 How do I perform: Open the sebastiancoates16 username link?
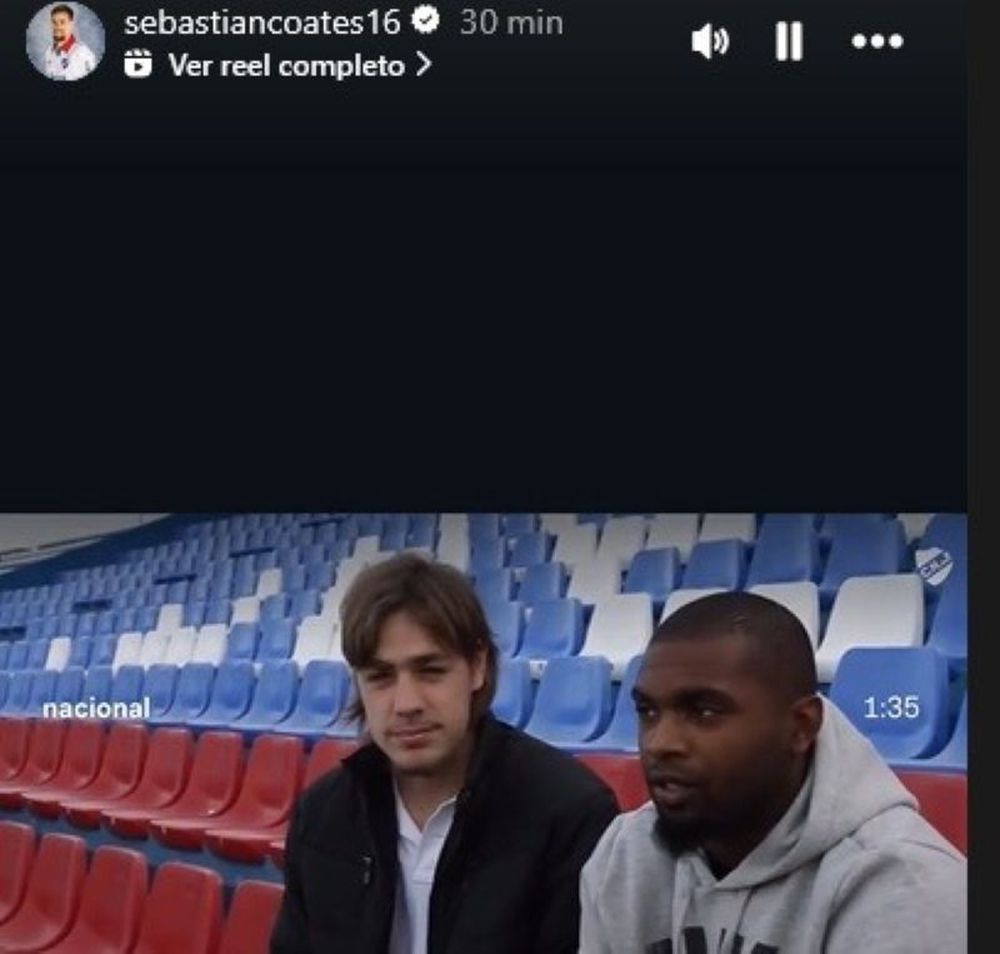(262, 22)
